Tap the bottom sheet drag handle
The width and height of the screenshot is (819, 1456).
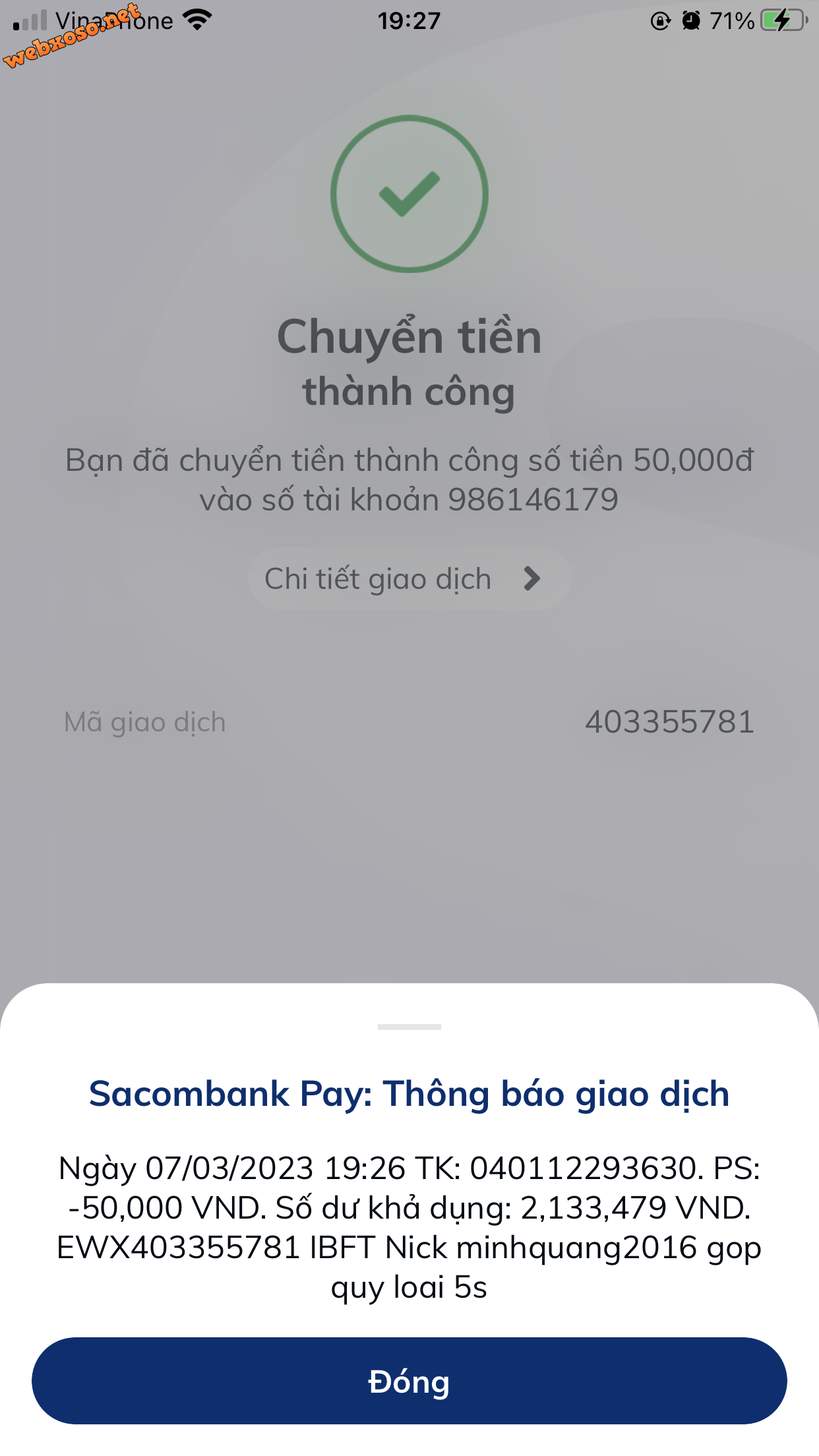click(x=409, y=1027)
